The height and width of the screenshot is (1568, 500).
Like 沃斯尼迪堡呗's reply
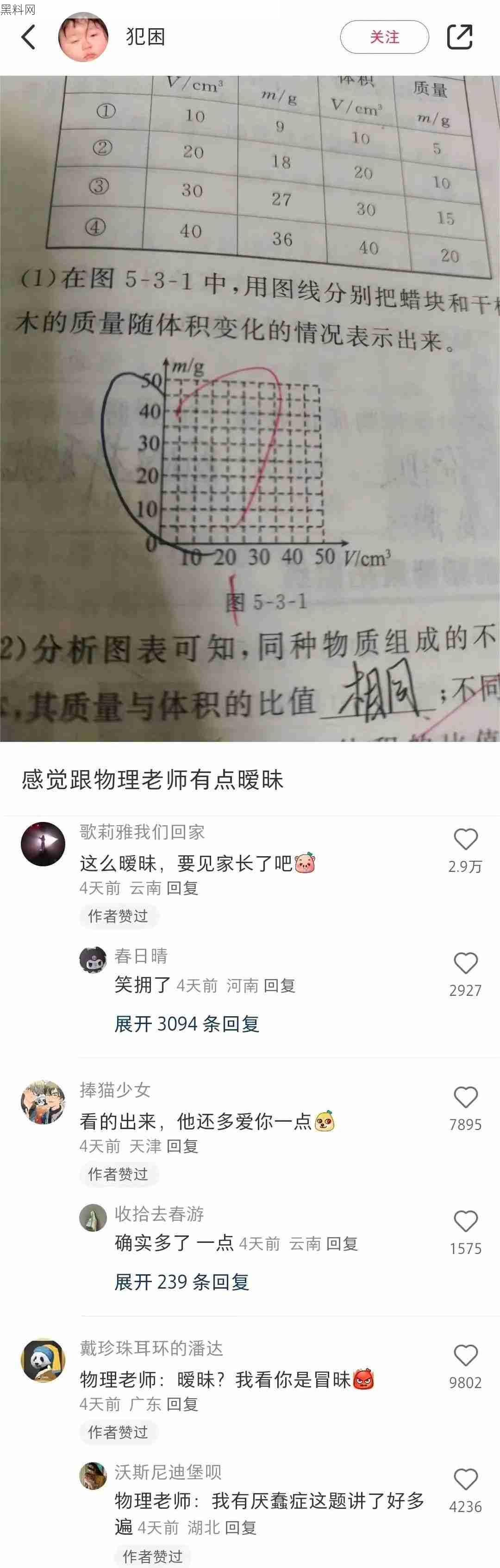465,1480
